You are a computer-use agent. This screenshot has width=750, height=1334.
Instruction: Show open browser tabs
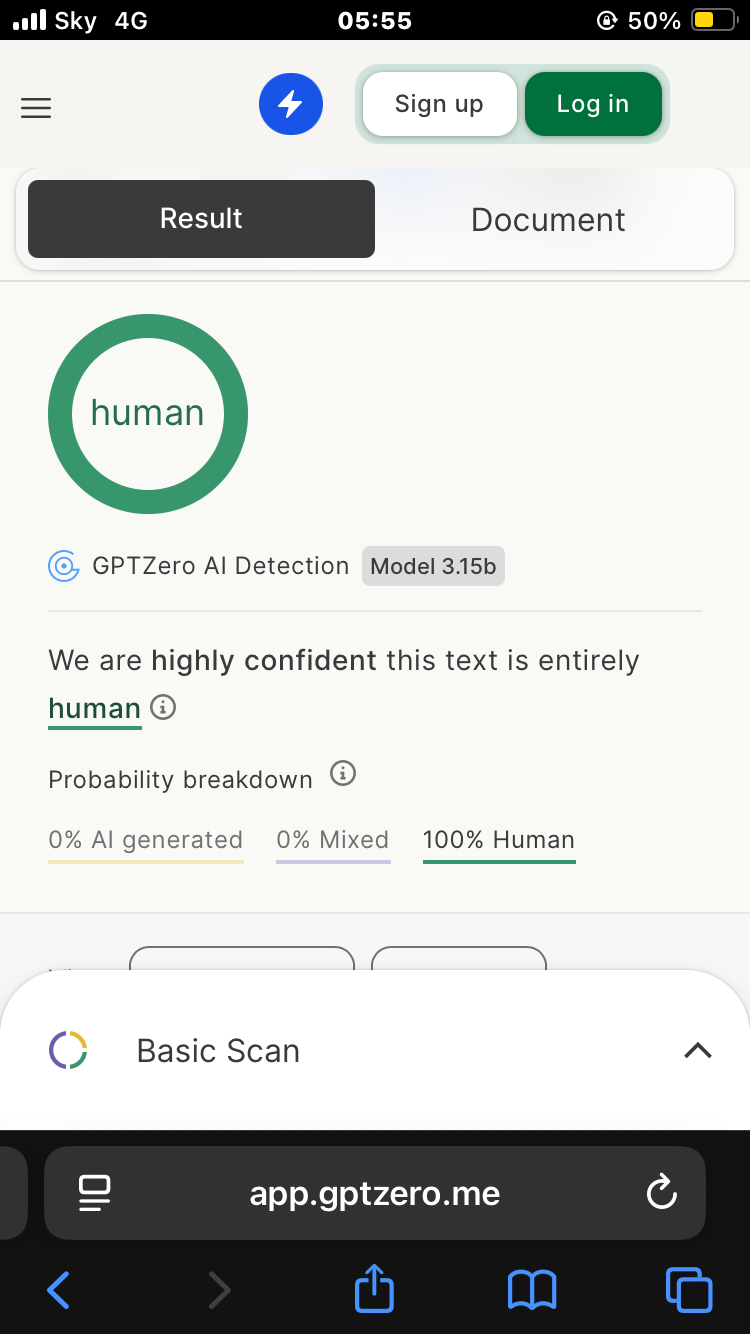point(689,1290)
